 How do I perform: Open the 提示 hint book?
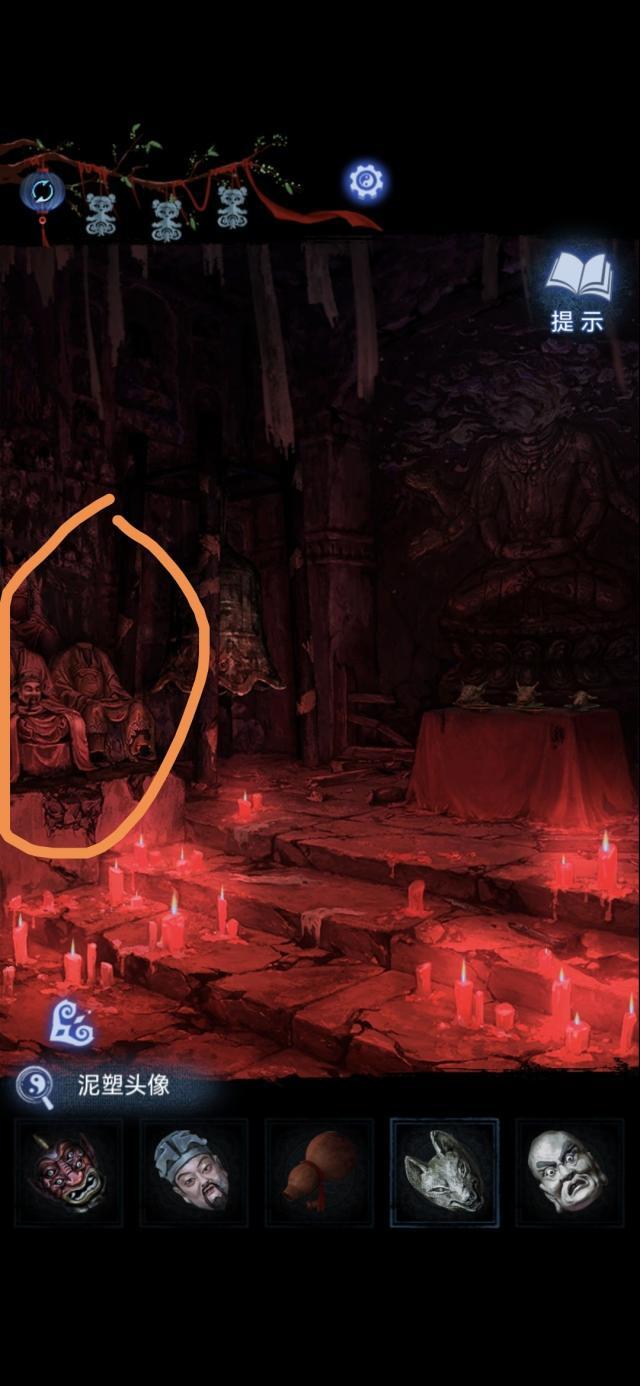coord(579,290)
